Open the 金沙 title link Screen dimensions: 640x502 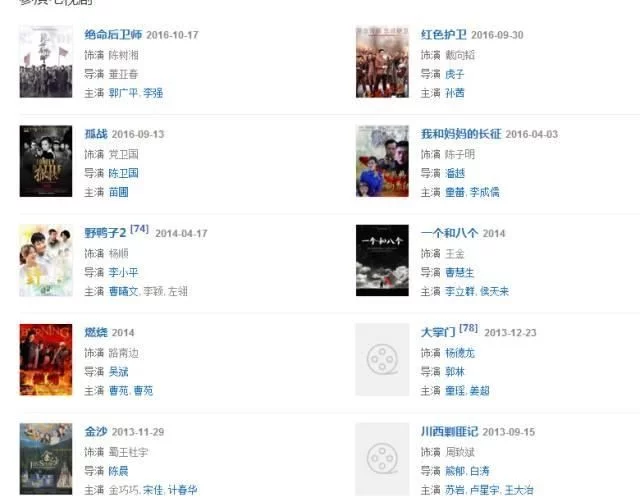96,432
